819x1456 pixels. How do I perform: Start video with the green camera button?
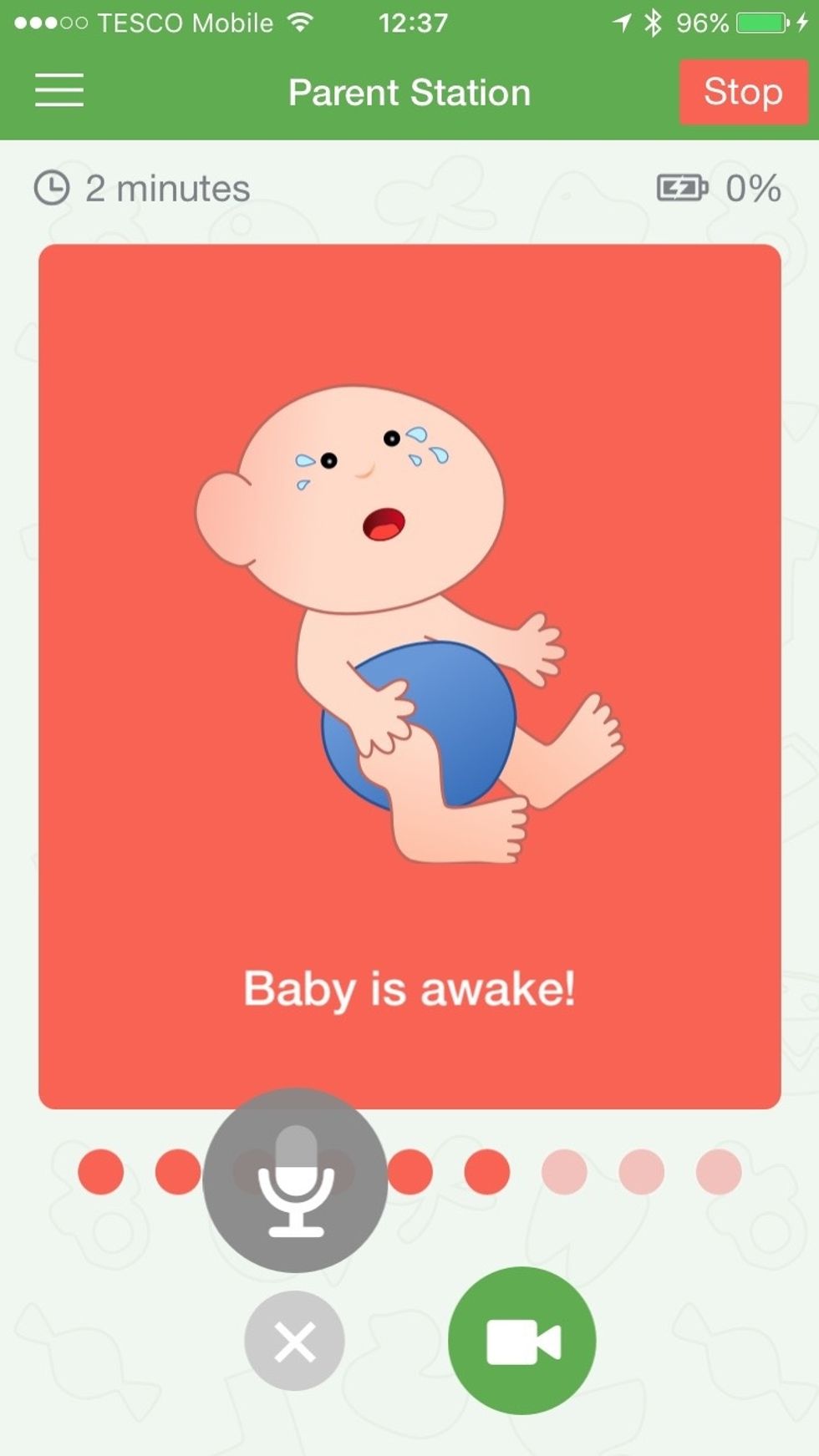(522, 1341)
